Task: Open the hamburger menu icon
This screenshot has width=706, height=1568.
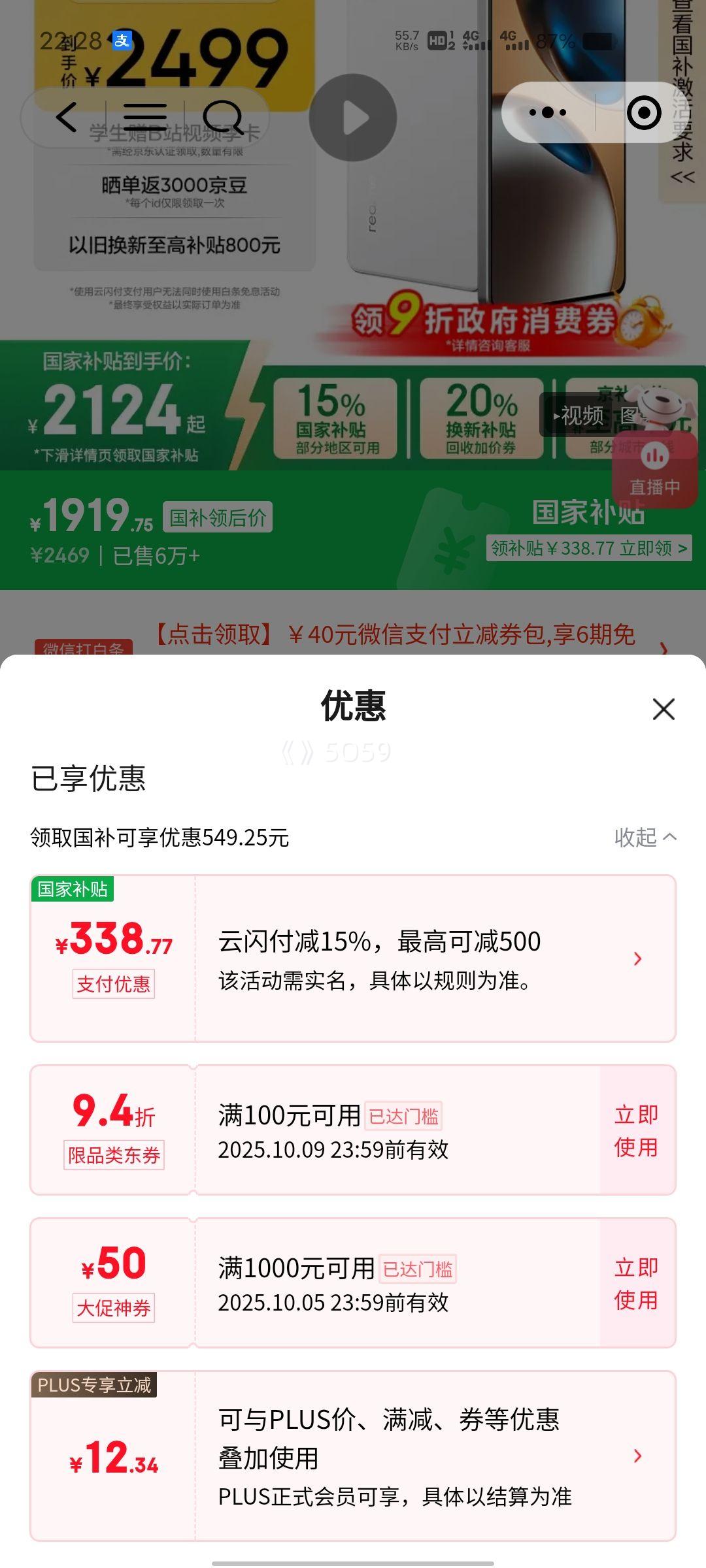Action: click(x=144, y=118)
